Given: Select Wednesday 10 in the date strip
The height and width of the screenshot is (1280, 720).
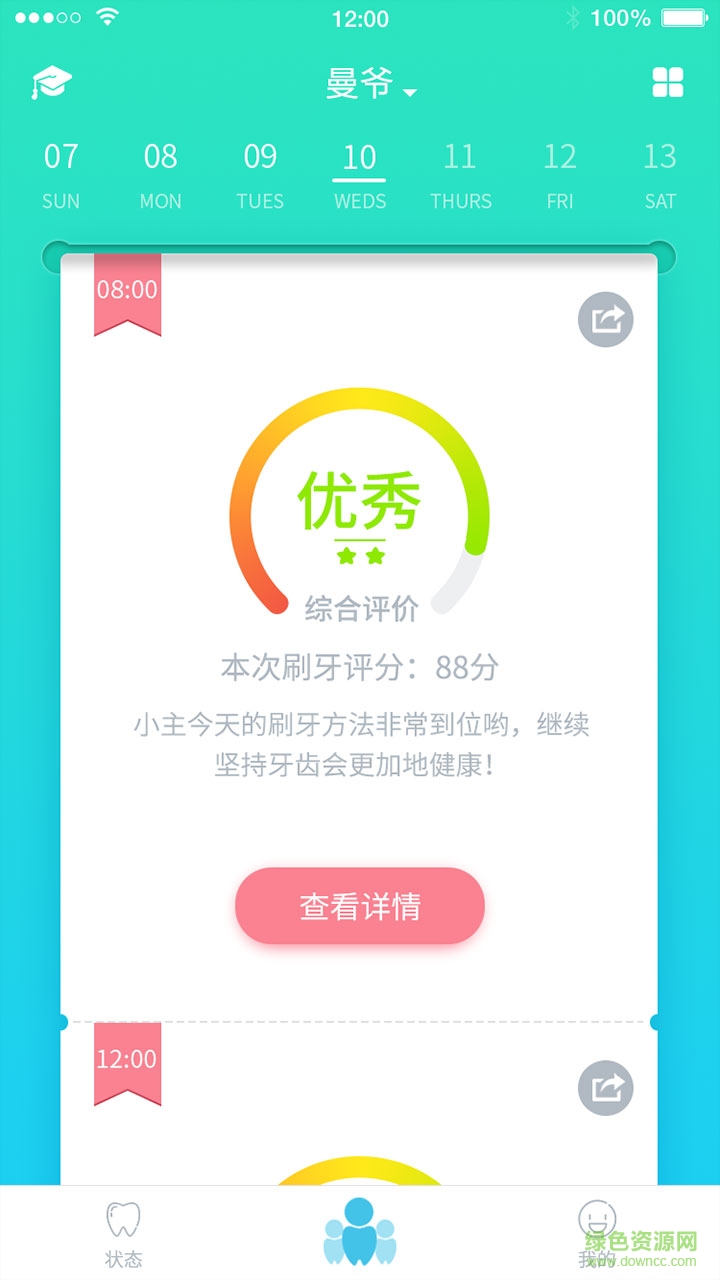Looking at the screenshot, I should (360, 174).
